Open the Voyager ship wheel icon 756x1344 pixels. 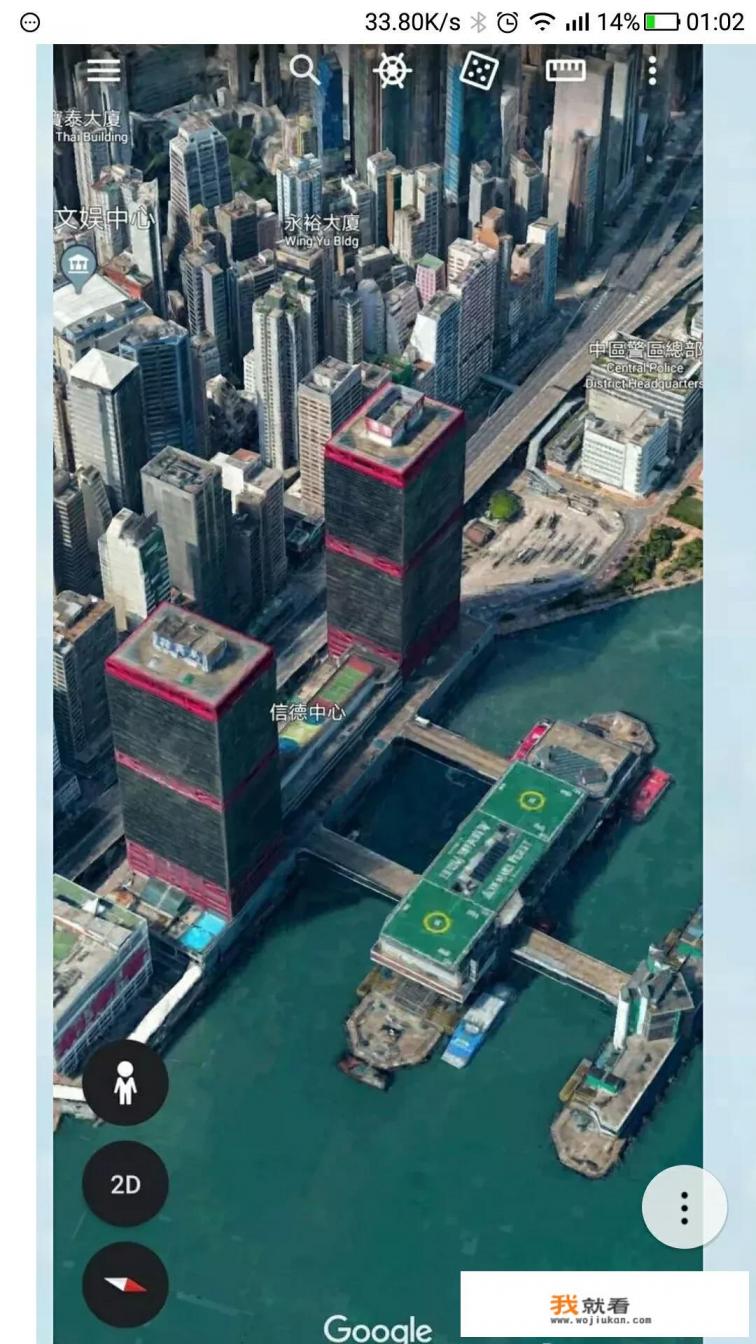tap(392, 71)
